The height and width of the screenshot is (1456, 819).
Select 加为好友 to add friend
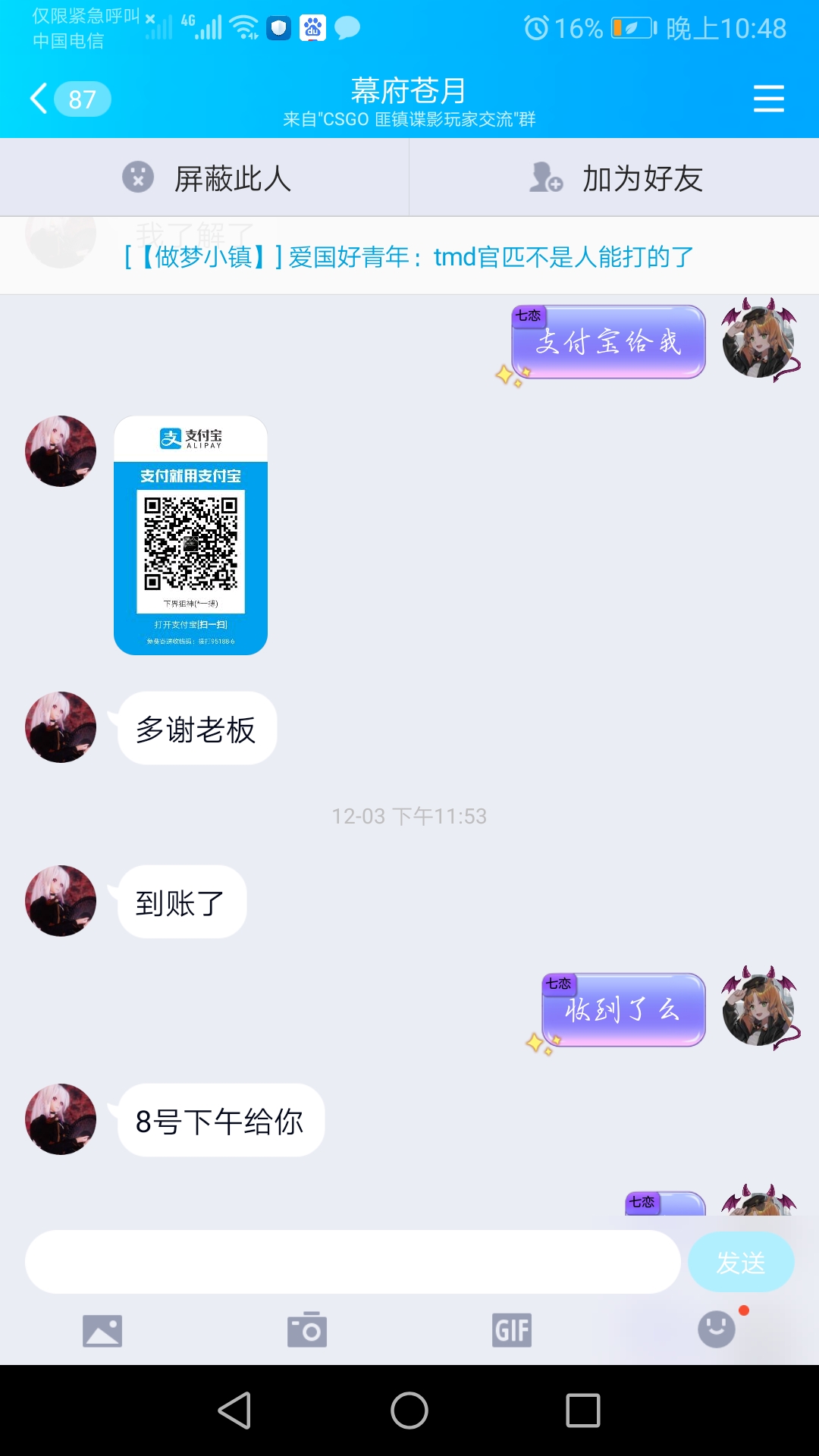641,177
